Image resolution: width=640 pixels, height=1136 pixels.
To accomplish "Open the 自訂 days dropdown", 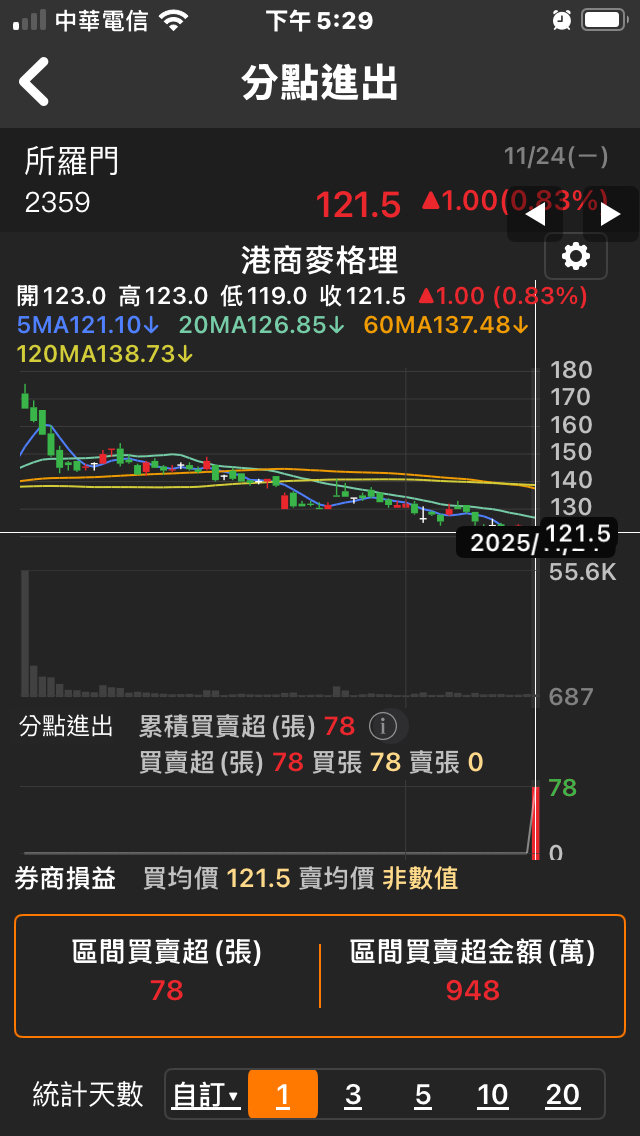I will (206, 1095).
